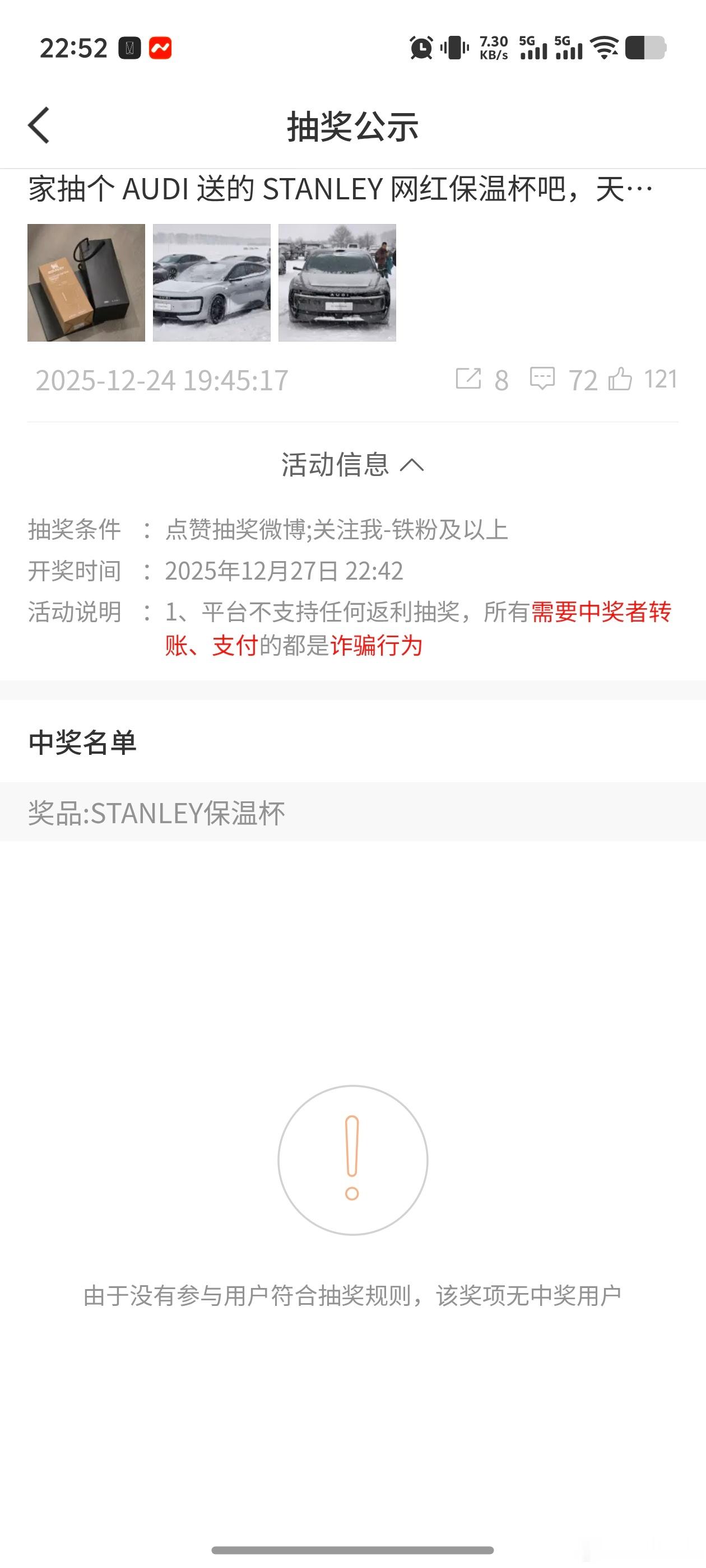Open the Stanley gift box thumbnail photo
Image resolution: width=706 pixels, height=1568 pixels.
tap(87, 284)
